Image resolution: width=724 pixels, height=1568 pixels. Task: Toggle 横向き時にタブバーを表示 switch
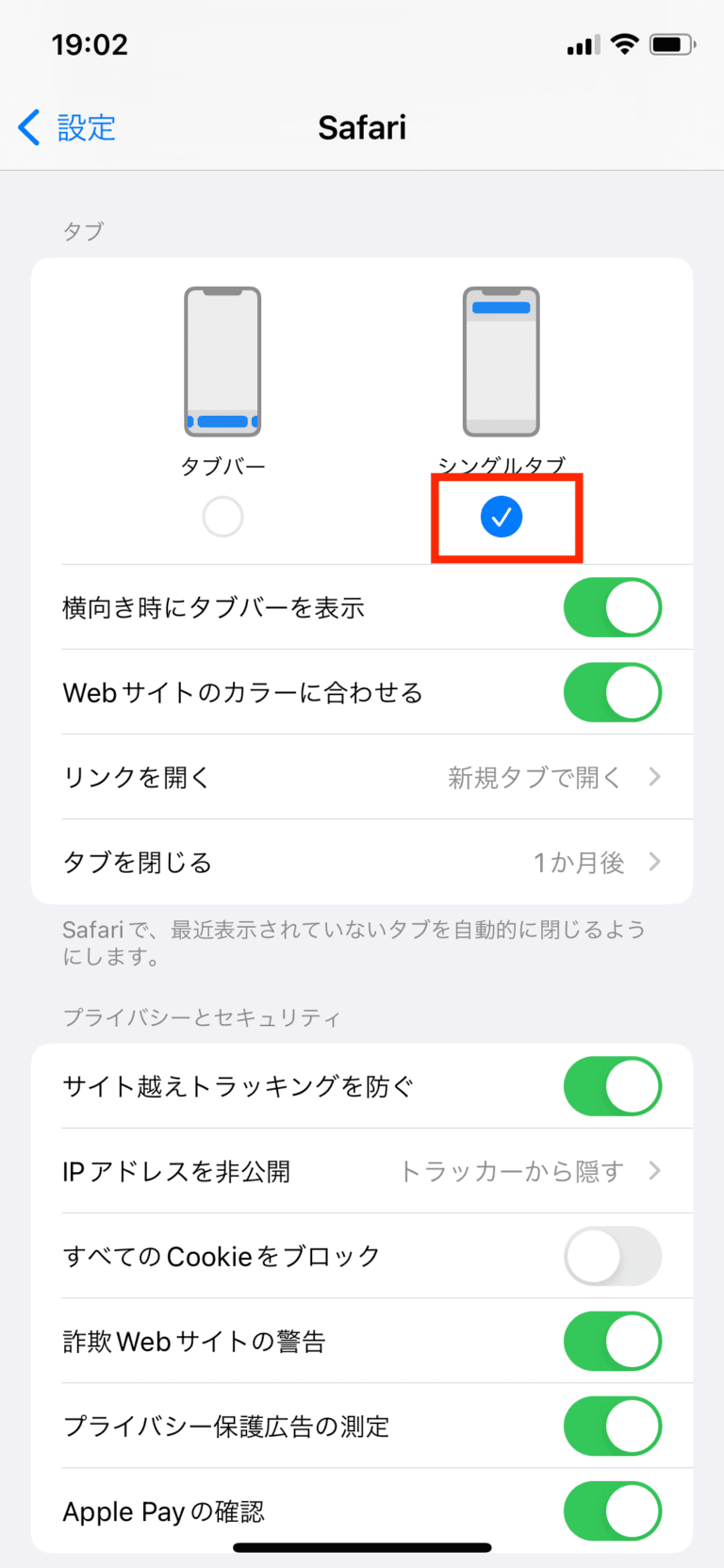(x=613, y=607)
